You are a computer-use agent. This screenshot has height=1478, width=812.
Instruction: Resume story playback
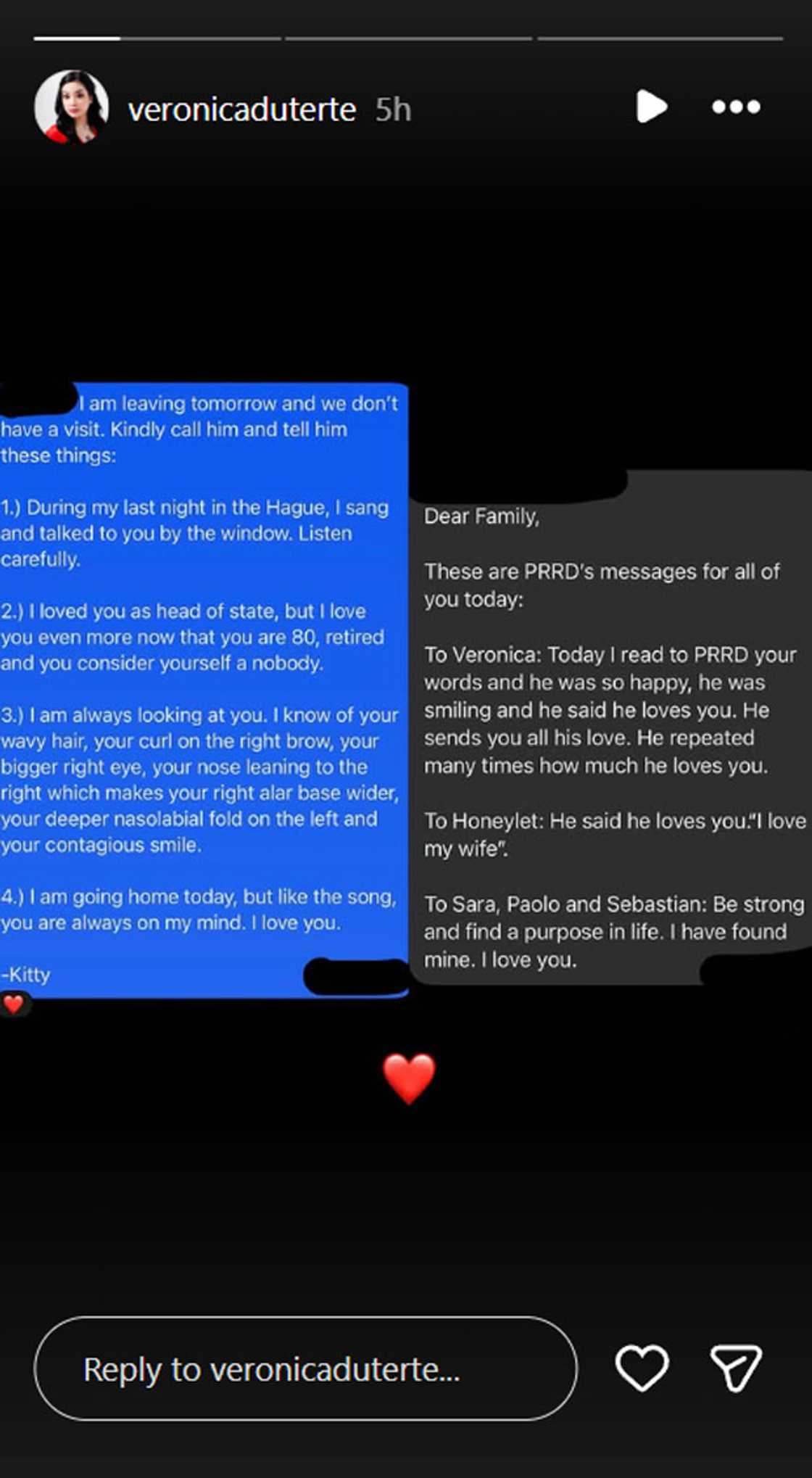point(651,107)
